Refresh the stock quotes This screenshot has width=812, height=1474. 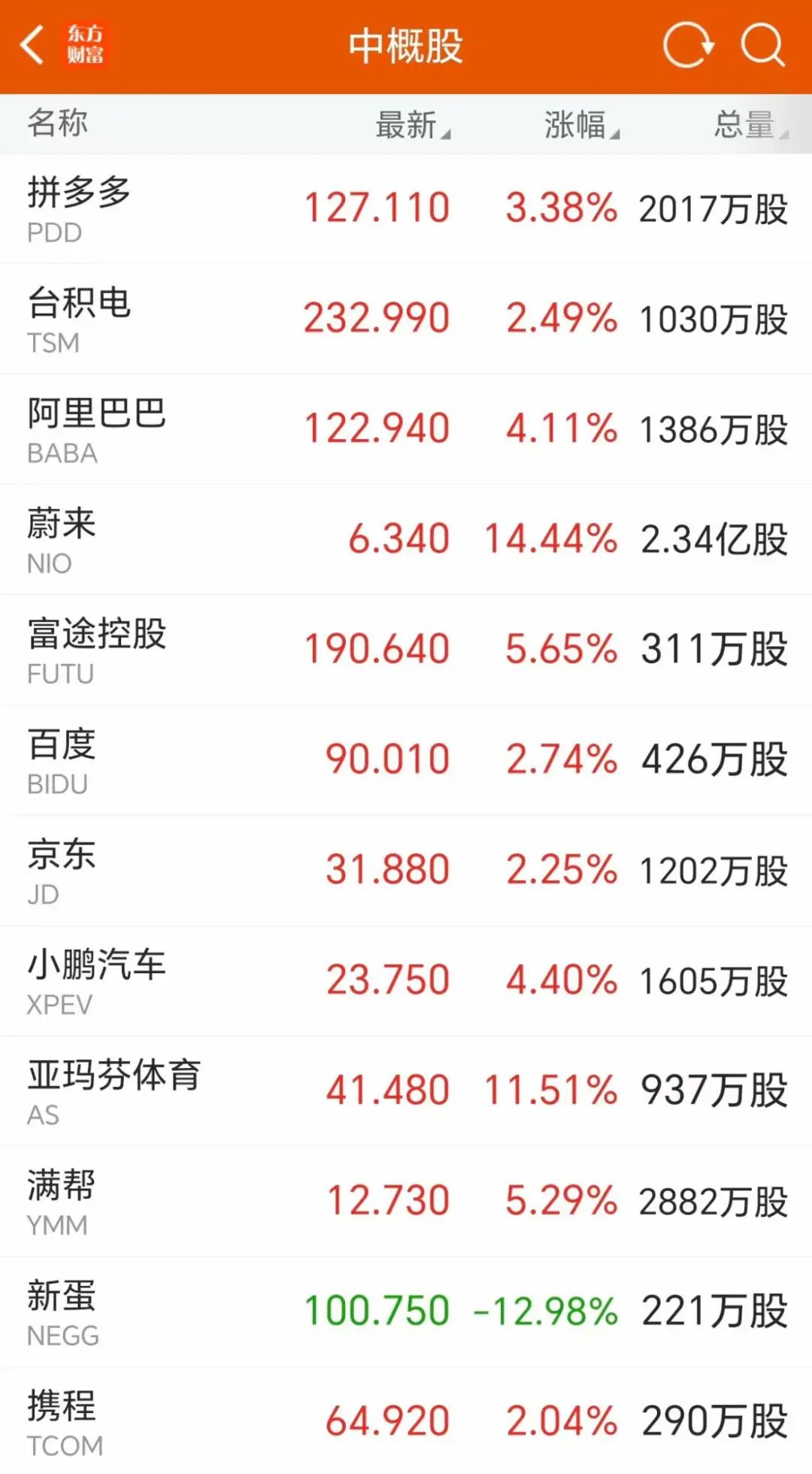coord(688,45)
